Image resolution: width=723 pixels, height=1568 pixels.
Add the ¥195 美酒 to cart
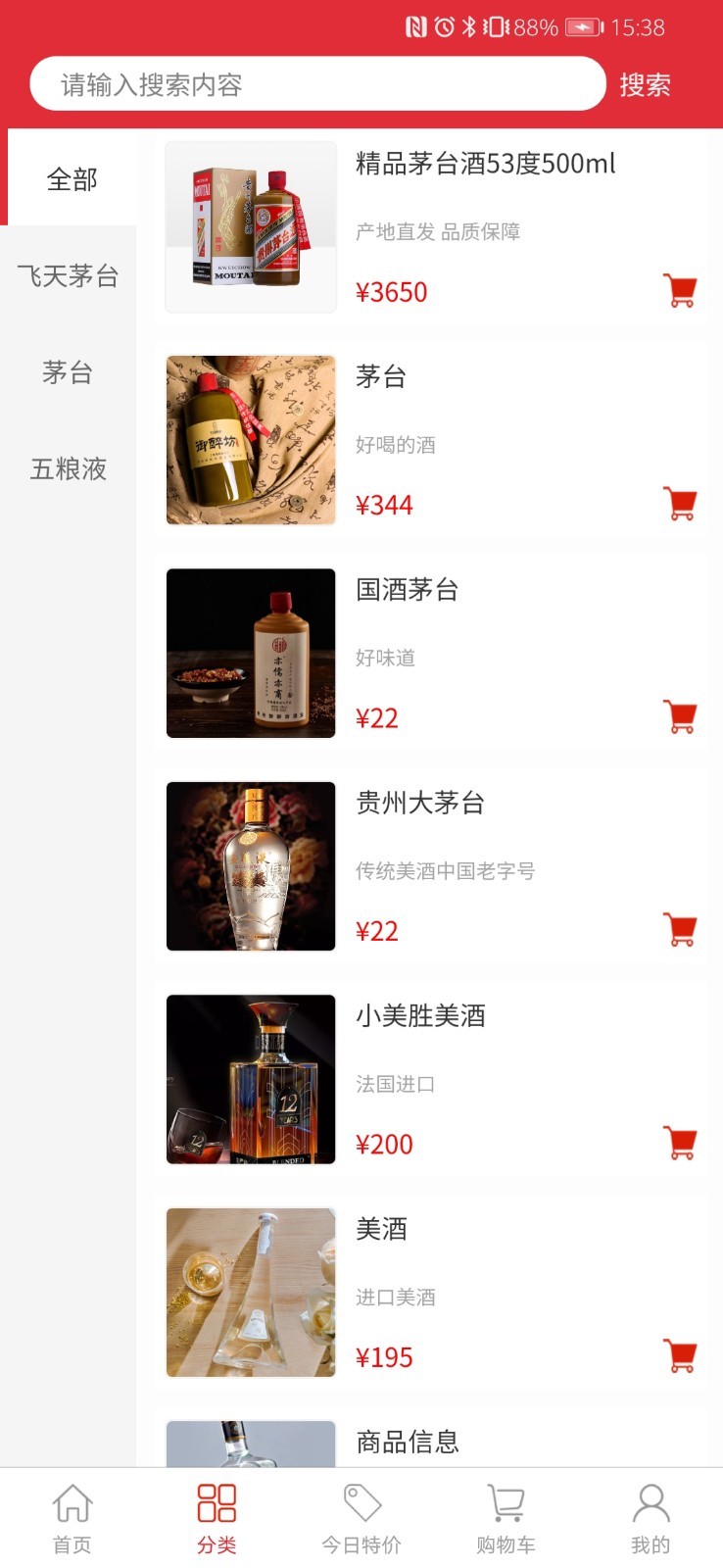[680, 1355]
